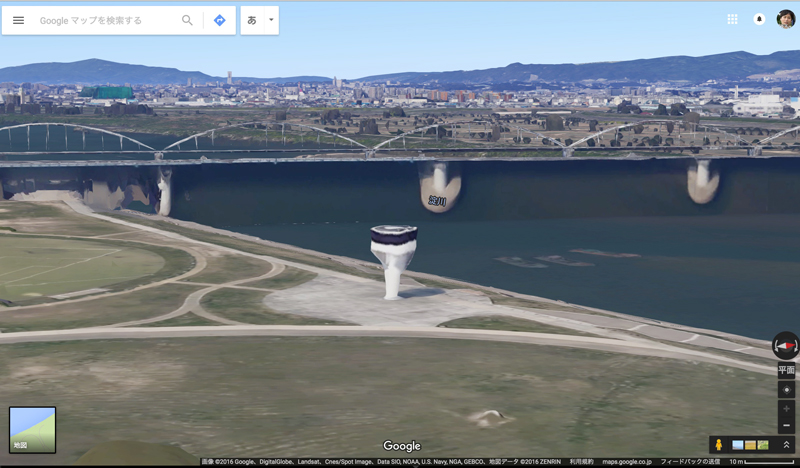Tap the magnifier search icon

coord(187,20)
